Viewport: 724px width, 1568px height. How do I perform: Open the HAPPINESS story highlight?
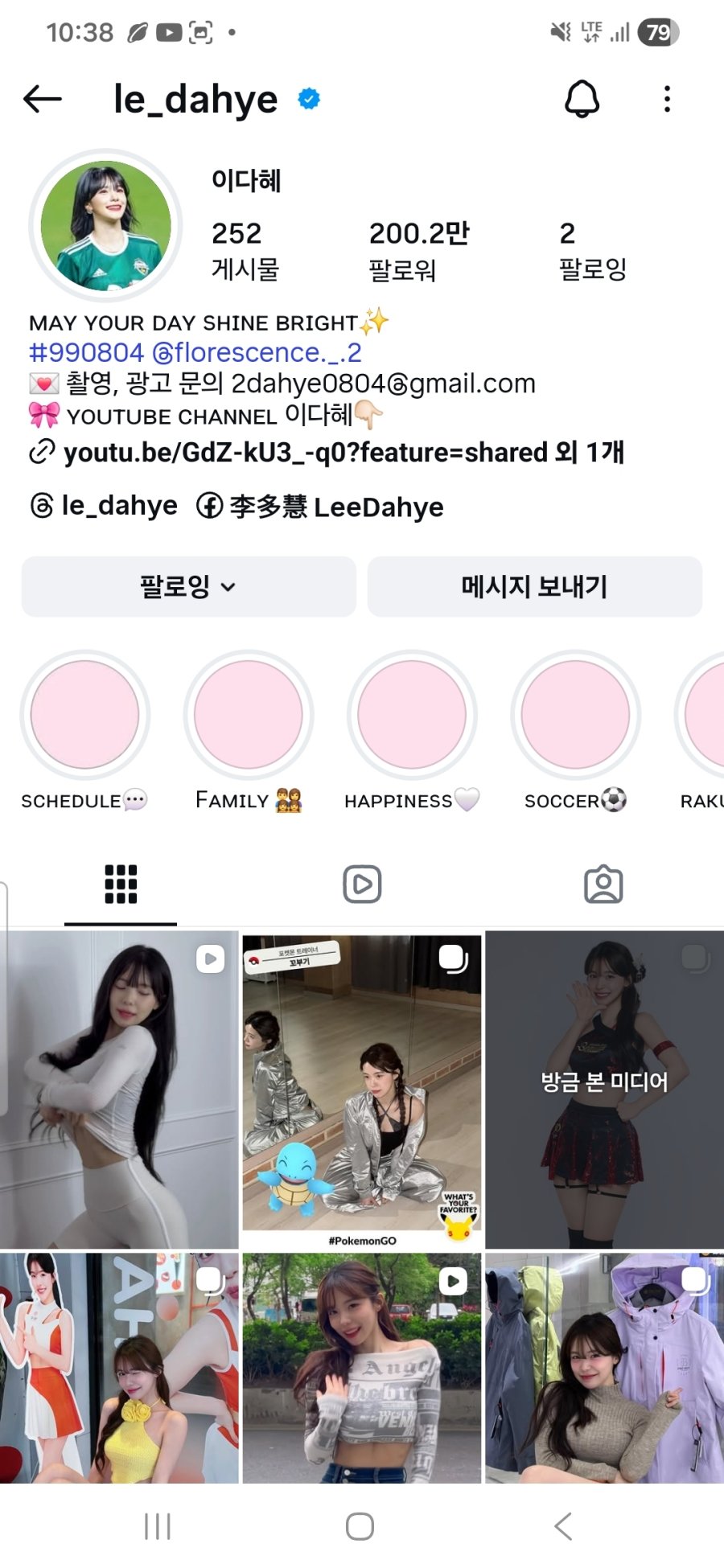[412, 715]
